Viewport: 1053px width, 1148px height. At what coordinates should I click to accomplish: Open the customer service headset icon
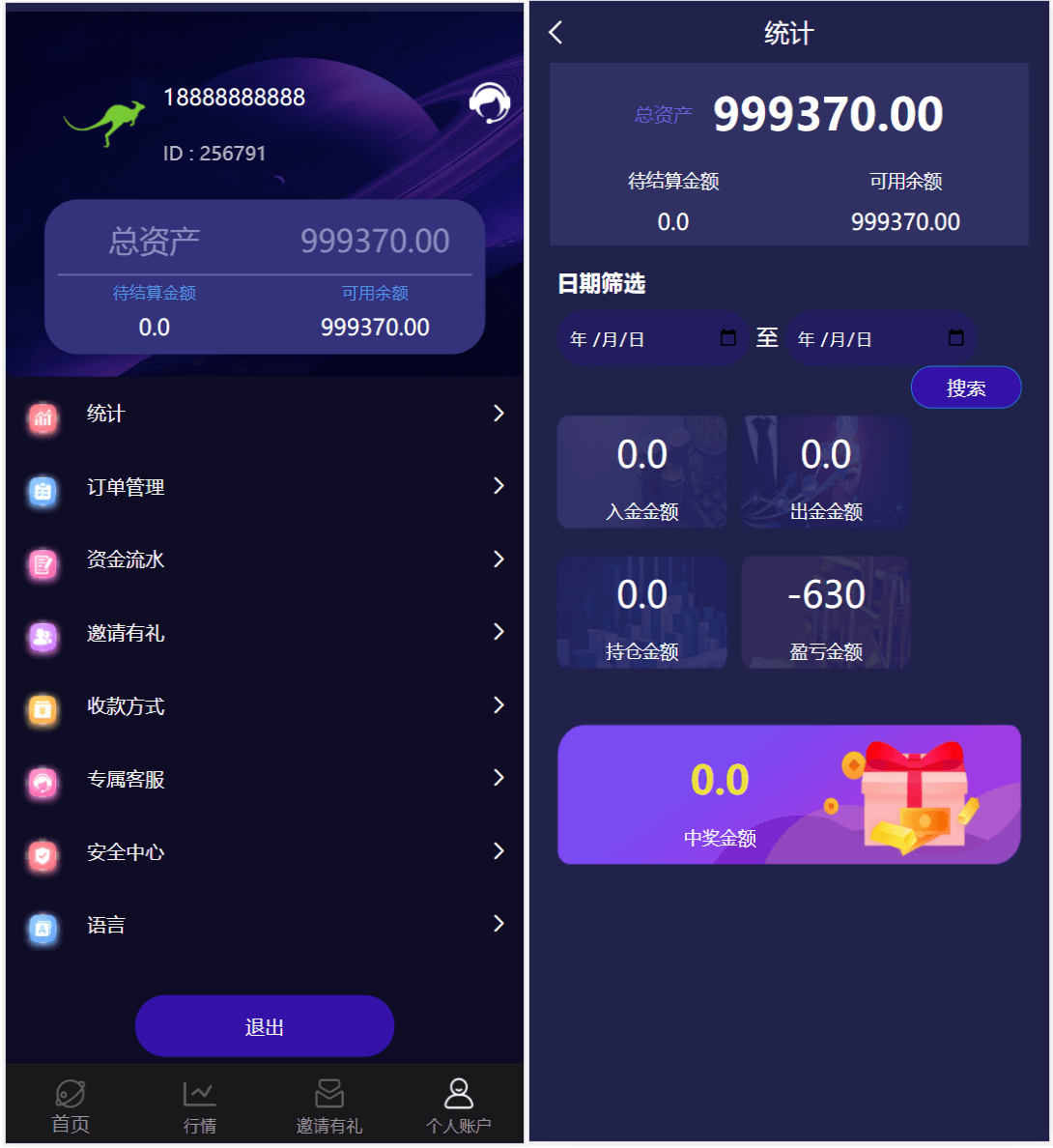coord(489,103)
